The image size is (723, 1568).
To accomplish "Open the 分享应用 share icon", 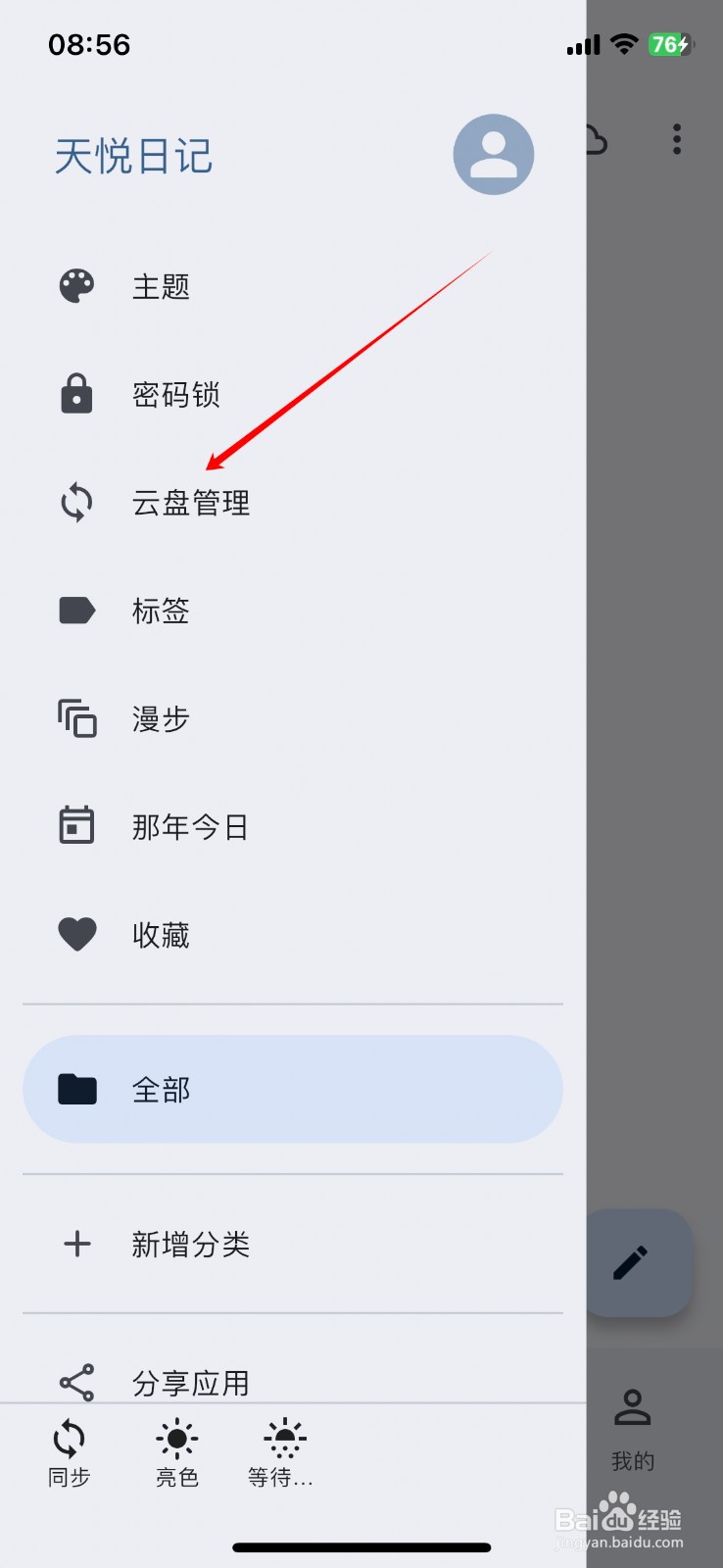I will (x=76, y=1380).
